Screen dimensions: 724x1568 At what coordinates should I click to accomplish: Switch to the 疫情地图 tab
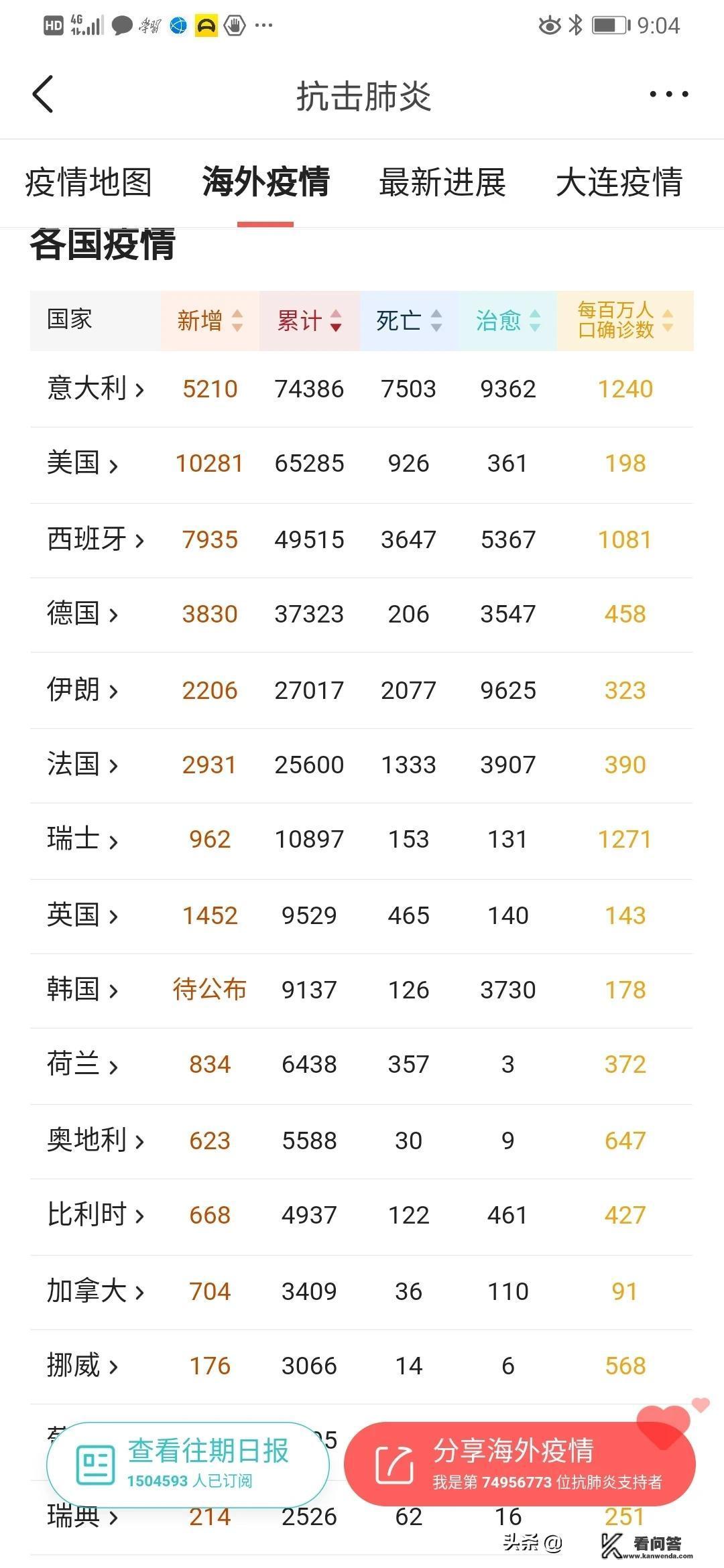coord(90,182)
